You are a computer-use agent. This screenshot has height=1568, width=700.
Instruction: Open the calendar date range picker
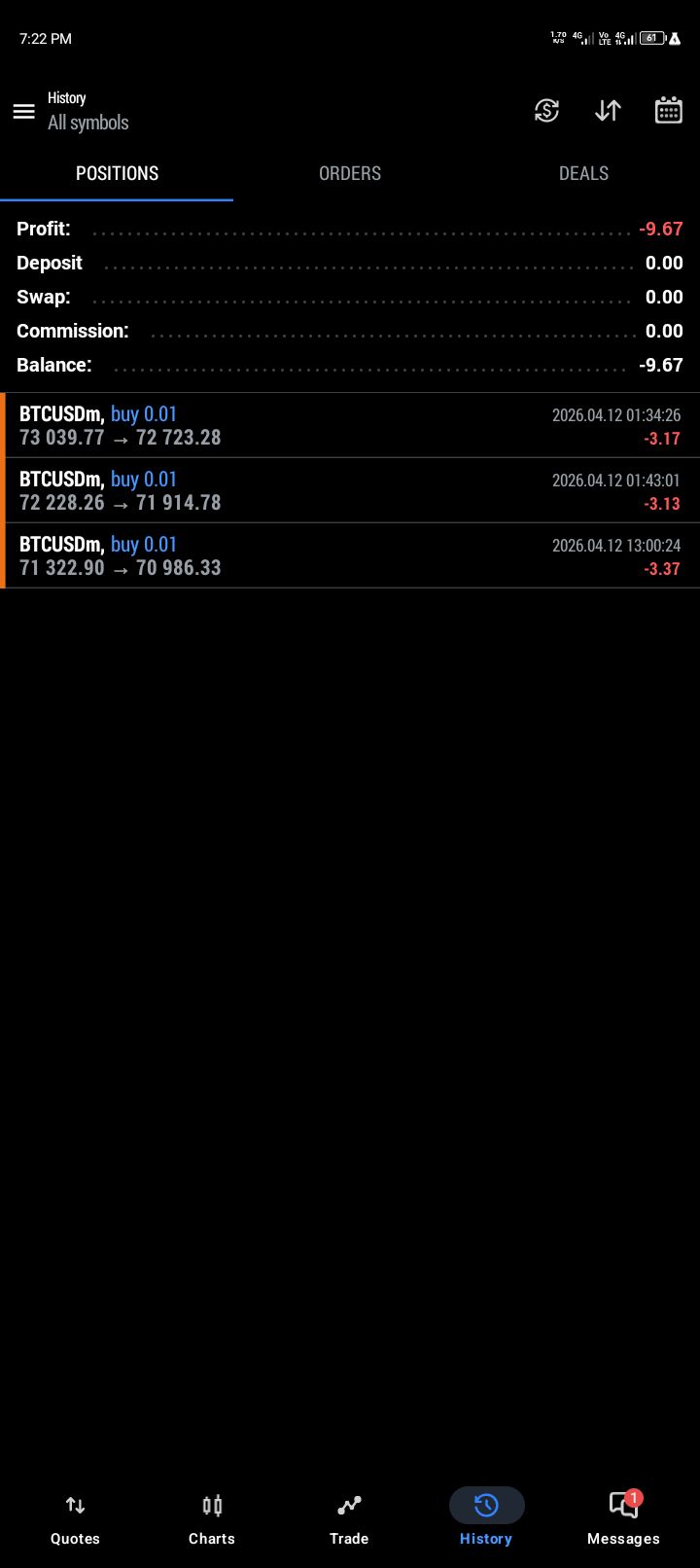click(x=669, y=111)
